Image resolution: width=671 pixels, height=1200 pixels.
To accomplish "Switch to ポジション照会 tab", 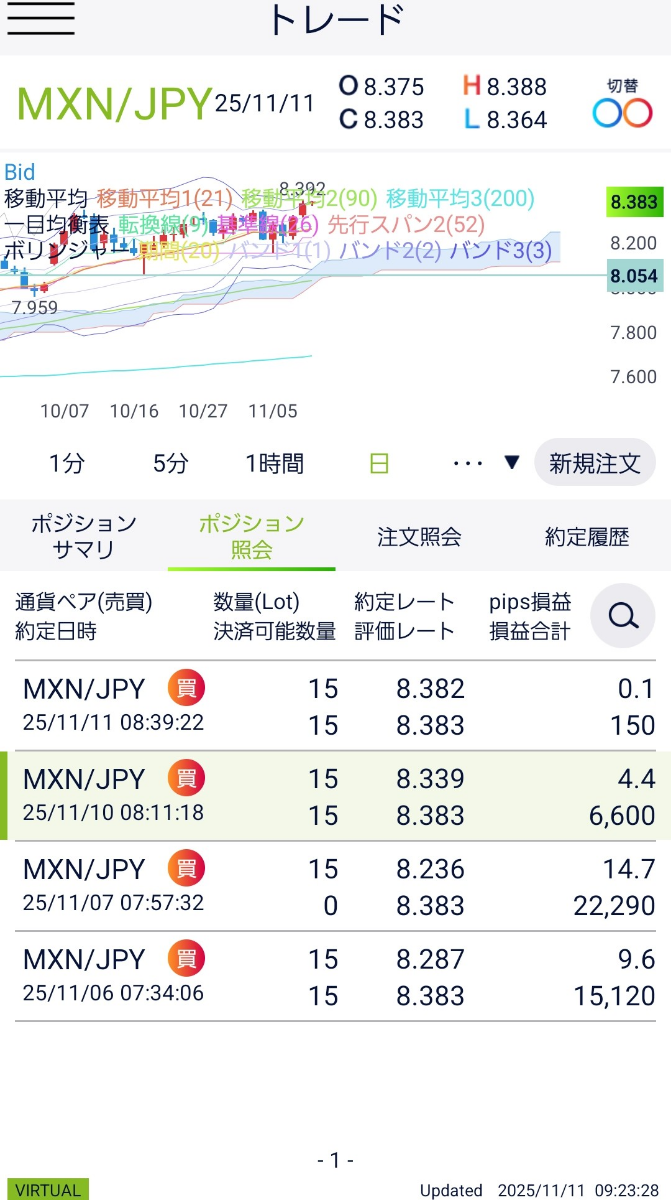I will click(251, 536).
